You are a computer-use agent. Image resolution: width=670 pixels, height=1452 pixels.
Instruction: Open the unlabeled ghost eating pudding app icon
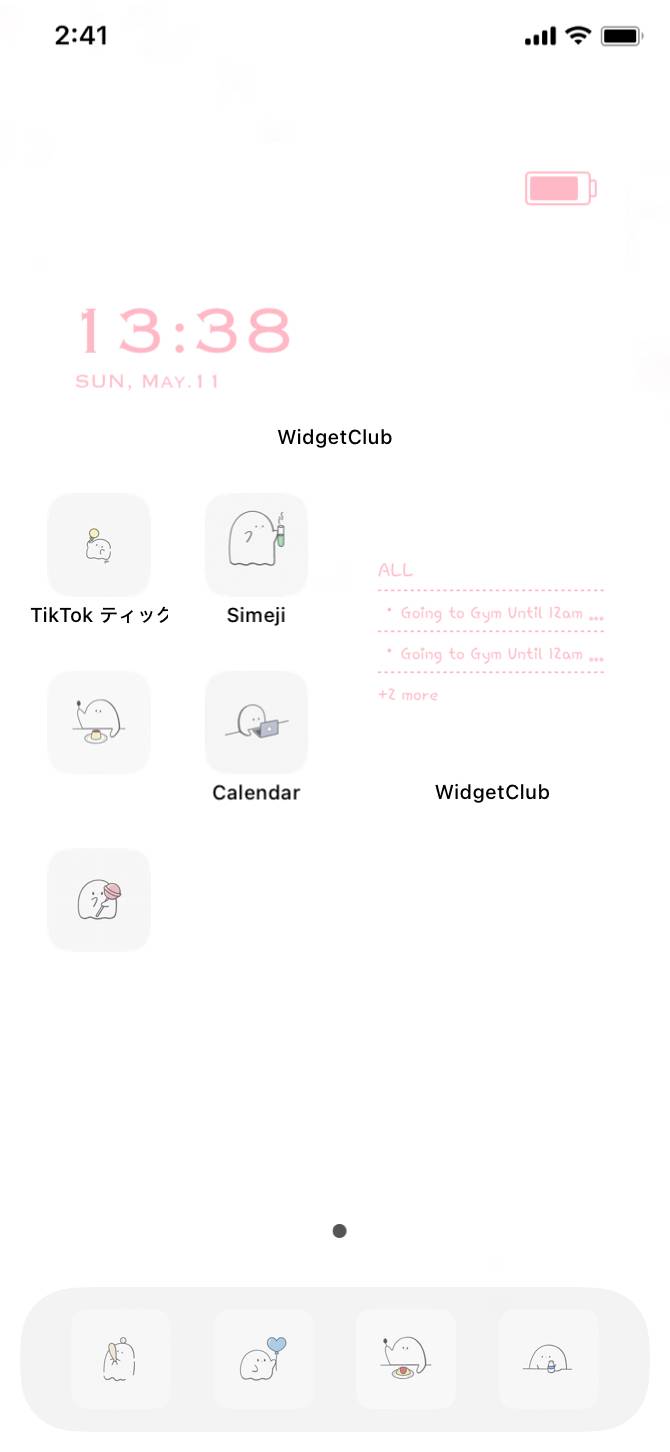pos(99,723)
